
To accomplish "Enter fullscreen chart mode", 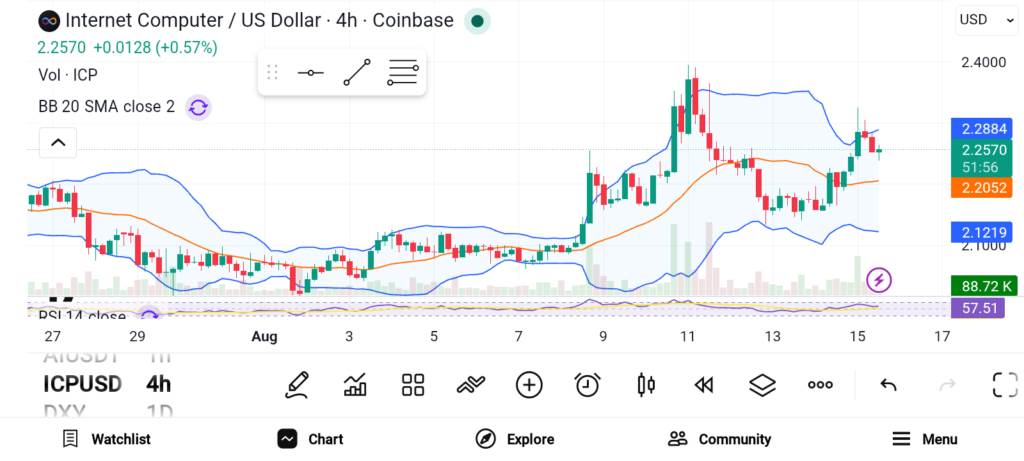I will pyautogui.click(x=1005, y=385).
